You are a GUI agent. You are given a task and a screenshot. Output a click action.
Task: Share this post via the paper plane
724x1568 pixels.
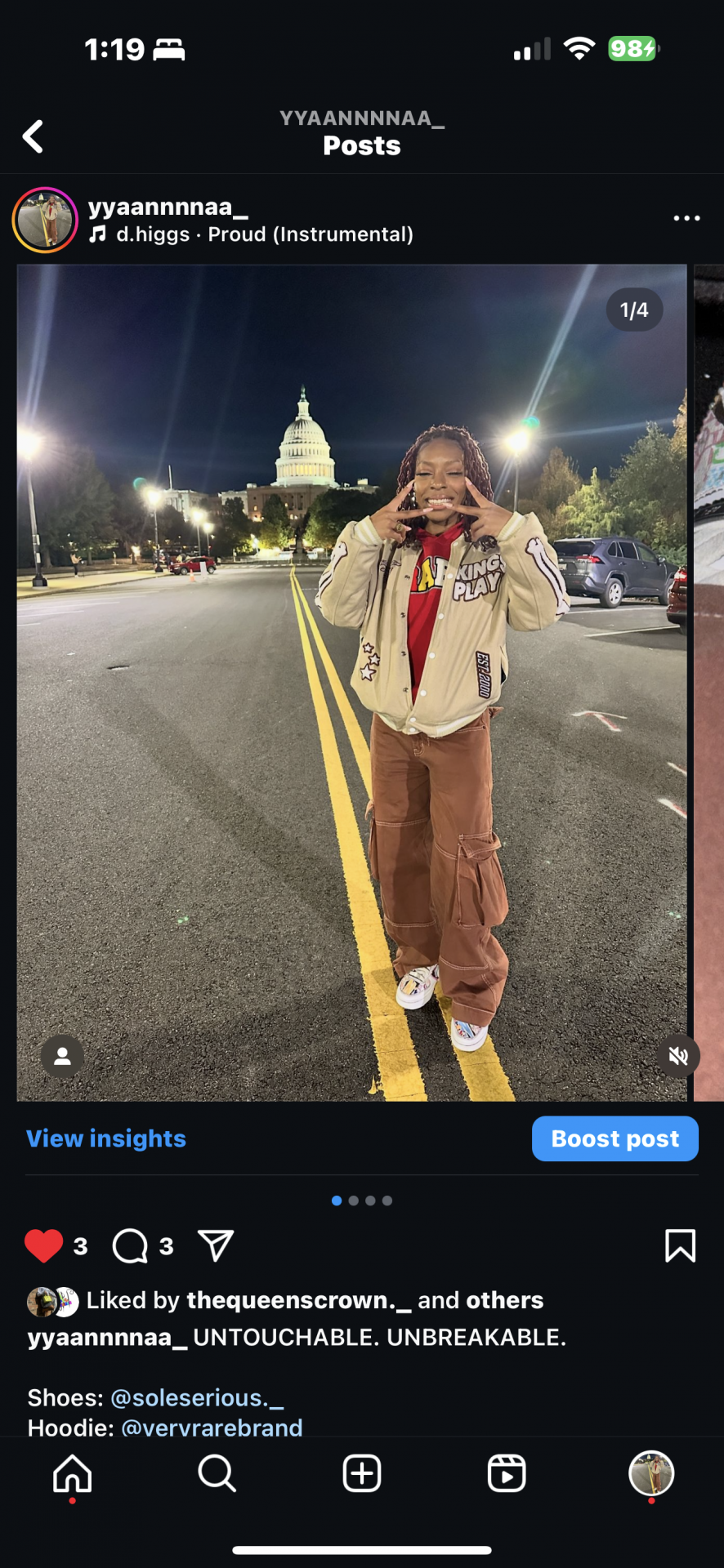point(216,1246)
